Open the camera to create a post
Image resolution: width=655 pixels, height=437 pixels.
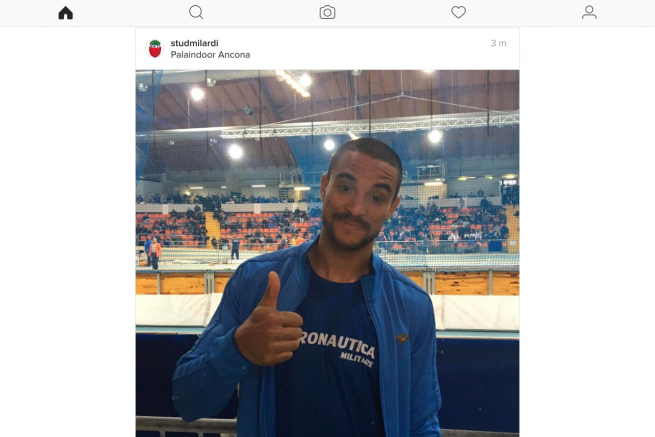click(327, 13)
